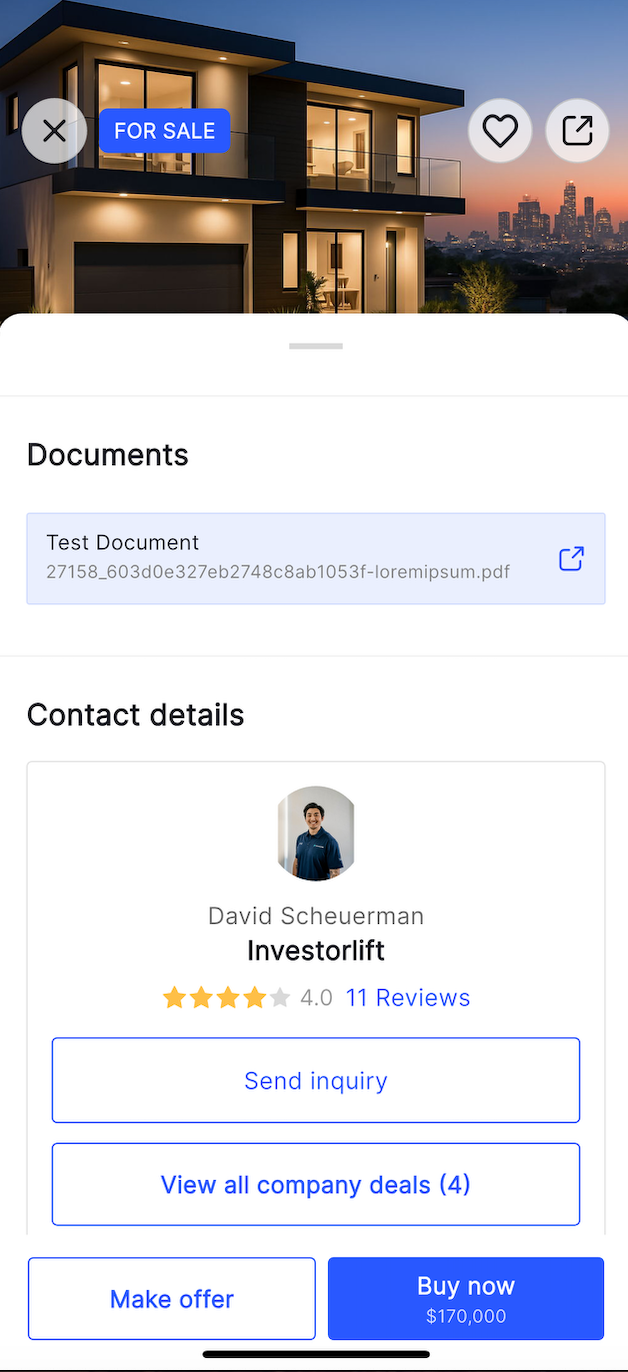Open the 11 Reviews link
Viewport: 628px width, 1372px height.
click(x=407, y=998)
